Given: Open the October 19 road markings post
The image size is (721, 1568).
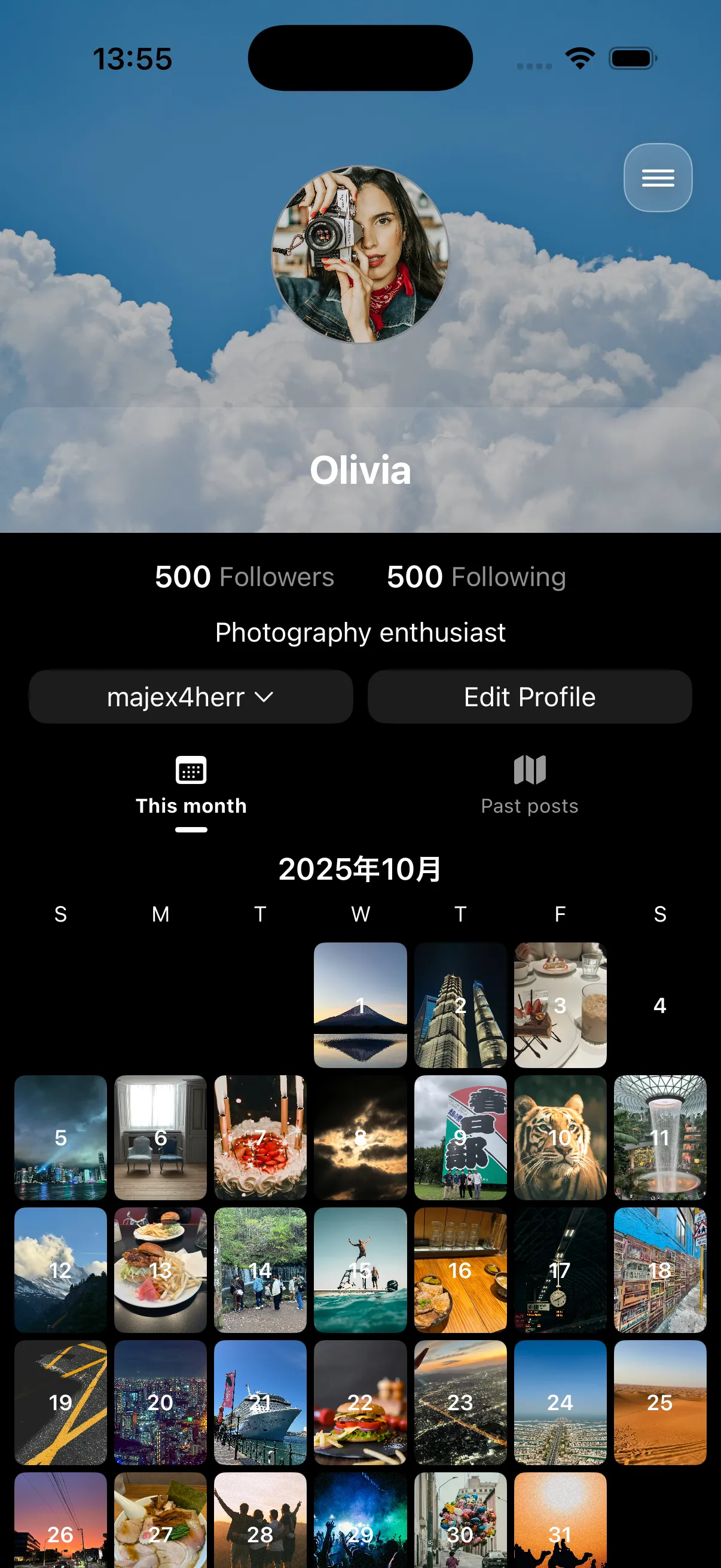Looking at the screenshot, I should 61,1402.
